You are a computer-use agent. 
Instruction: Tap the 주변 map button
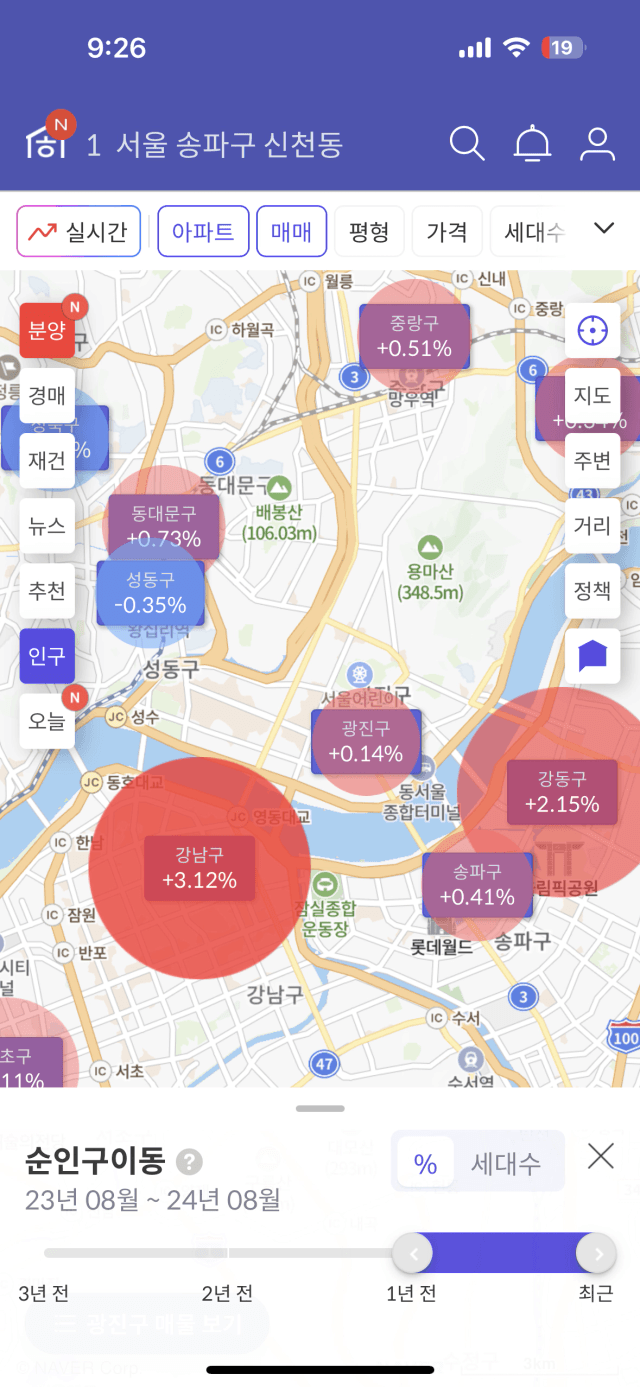point(593,461)
